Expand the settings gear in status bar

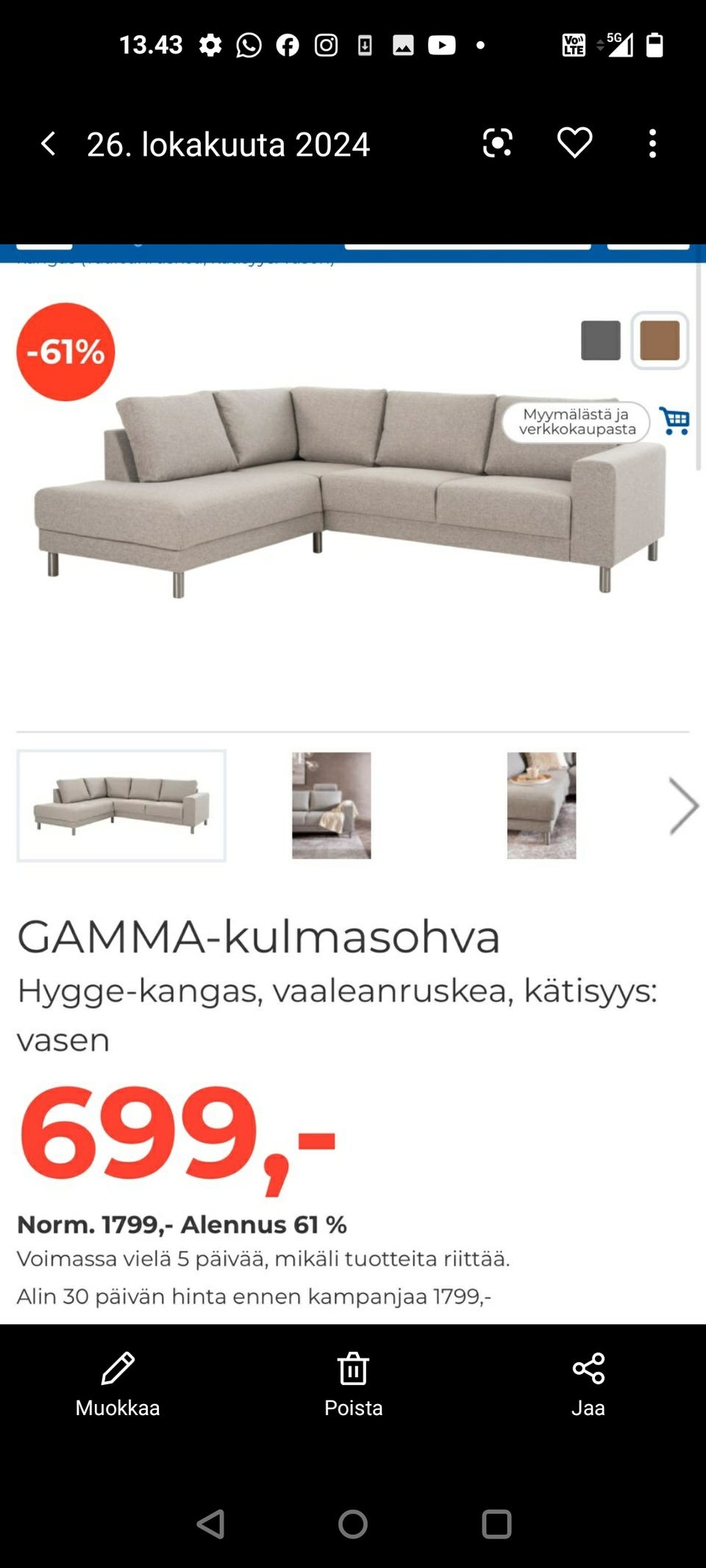(x=210, y=44)
